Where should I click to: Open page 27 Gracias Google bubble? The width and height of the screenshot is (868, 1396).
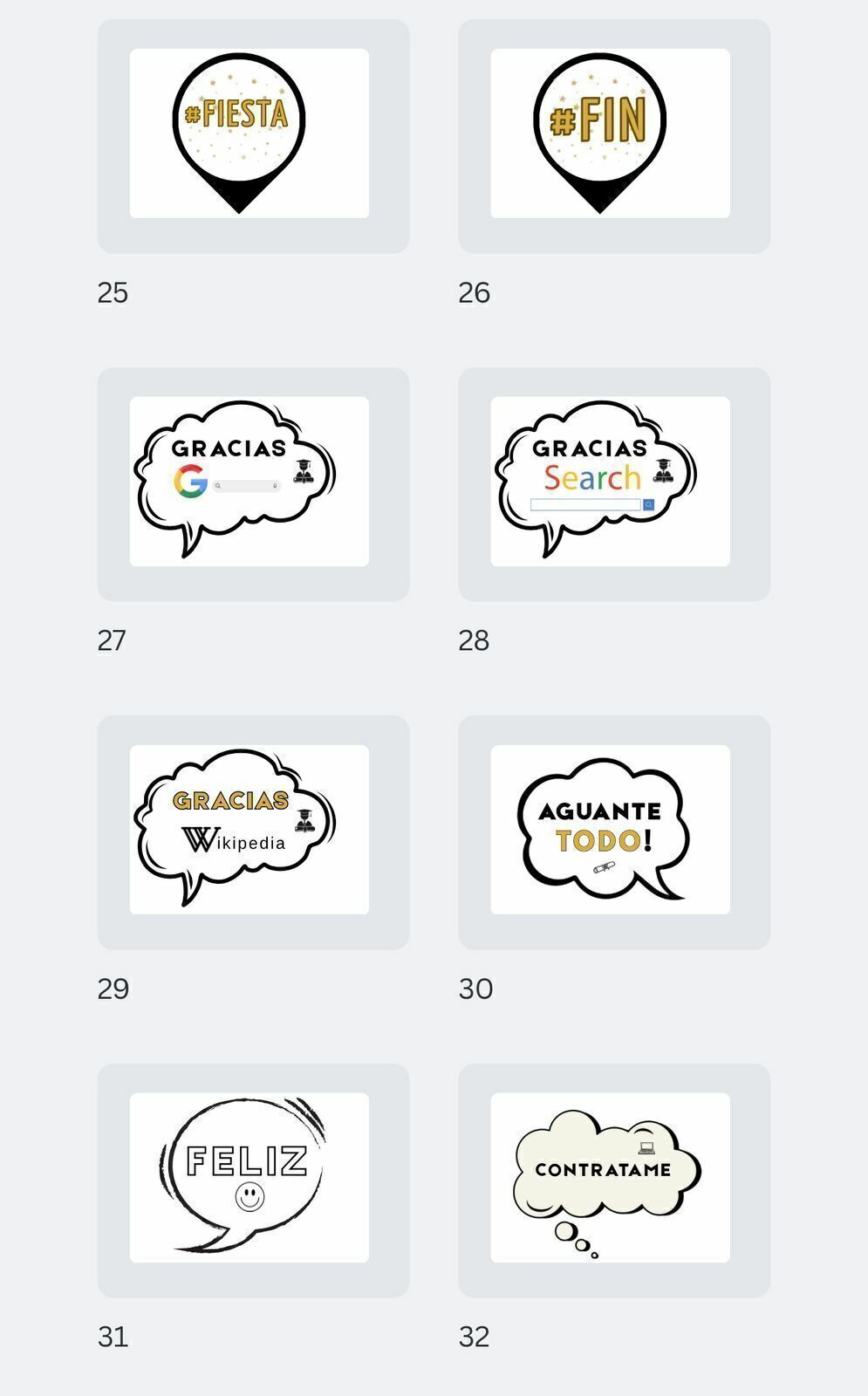point(249,482)
